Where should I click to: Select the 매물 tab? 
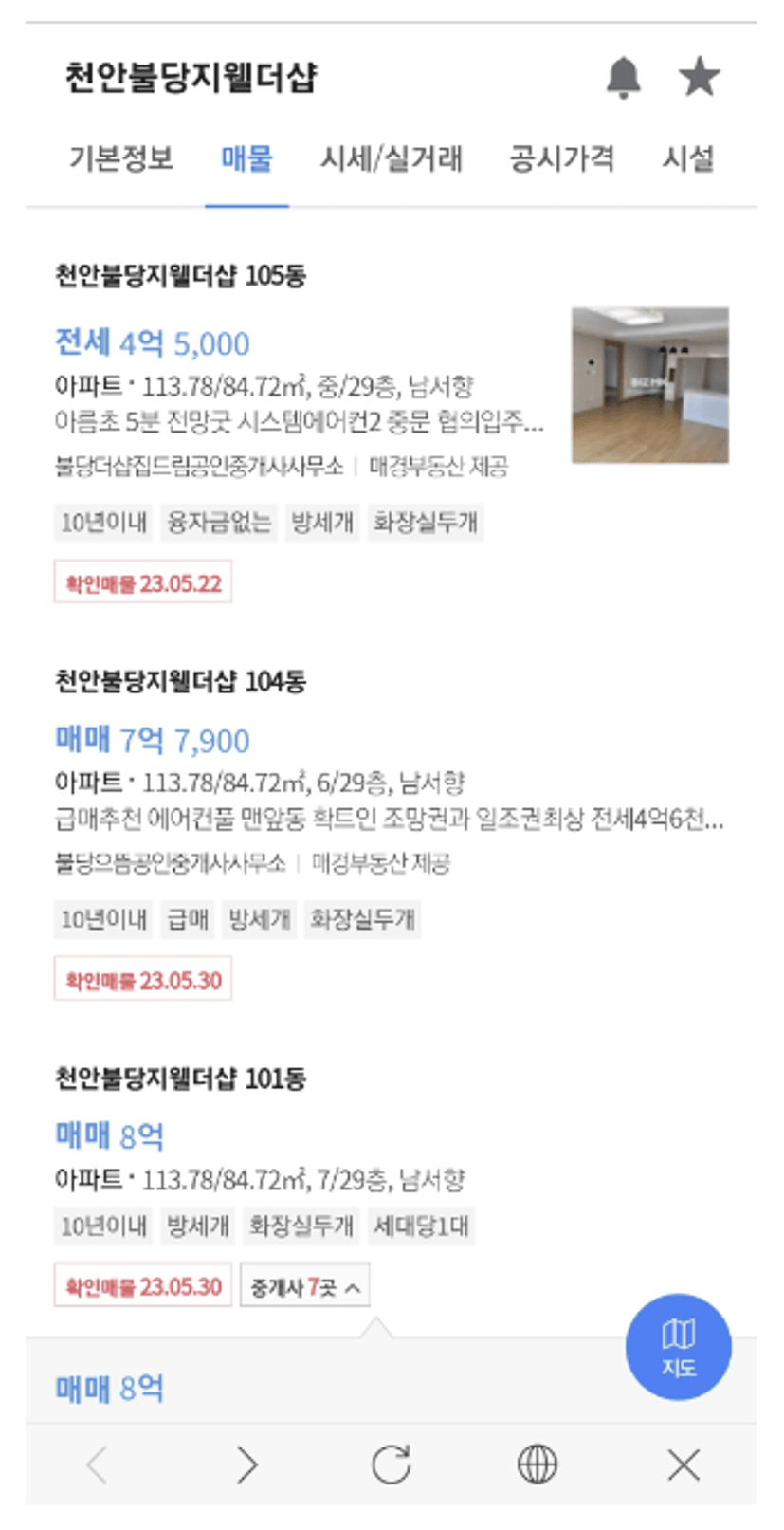point(246,158)
